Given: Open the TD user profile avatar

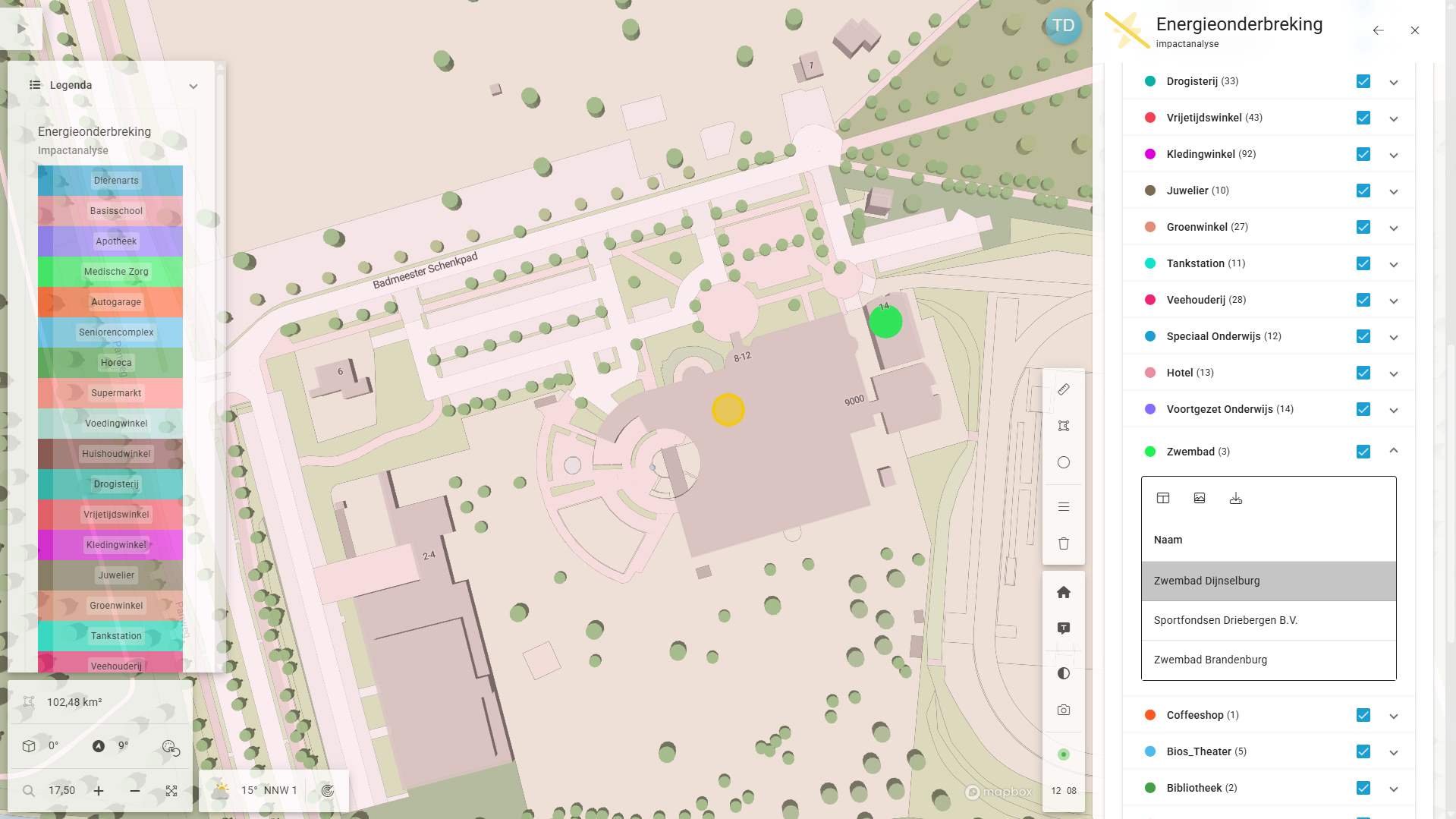Looking at the screenshot, I should click(x=1063, y=26).
